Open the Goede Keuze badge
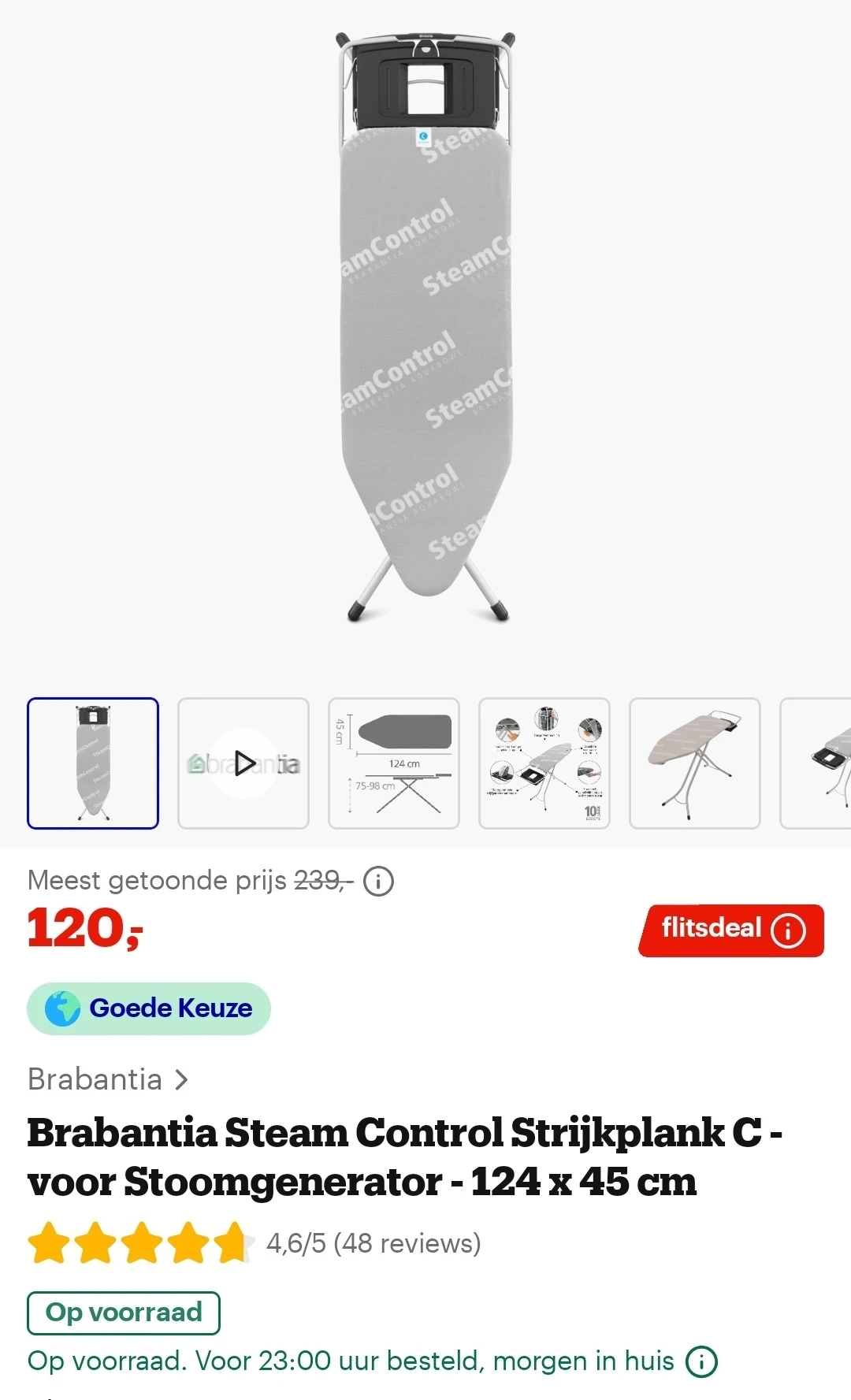 [149, 1008]
